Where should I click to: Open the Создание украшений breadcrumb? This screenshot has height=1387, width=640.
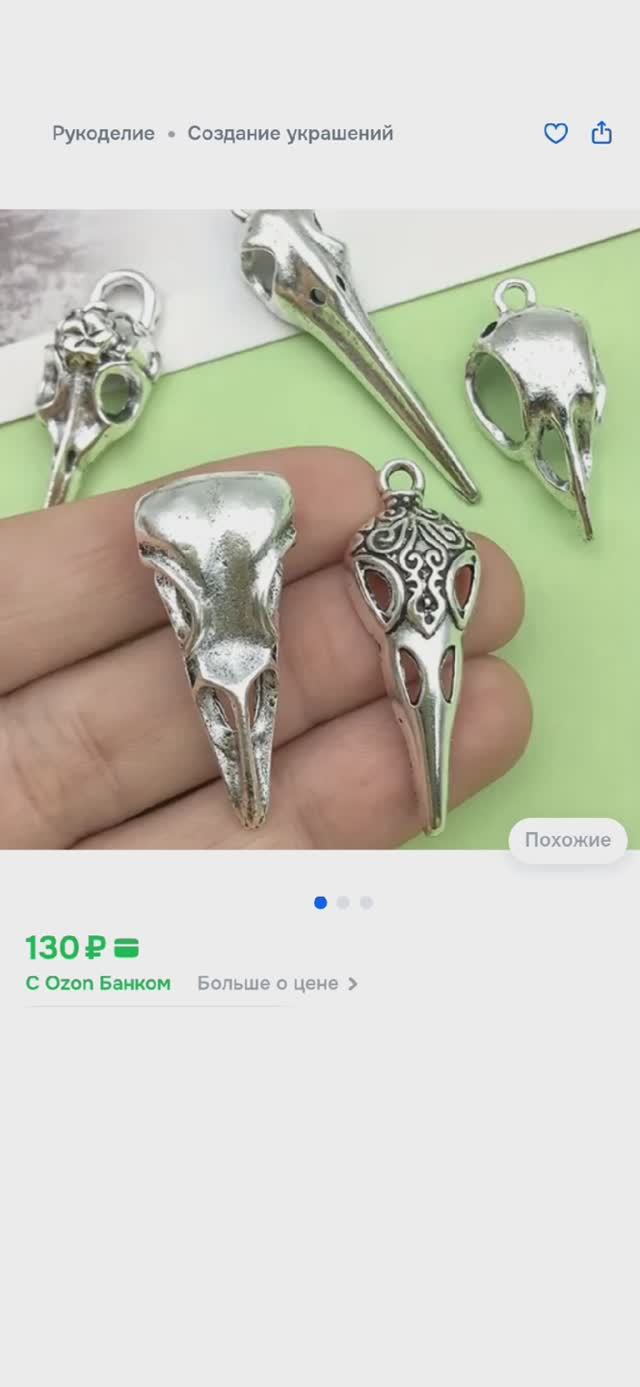click(x=291, y=133)
